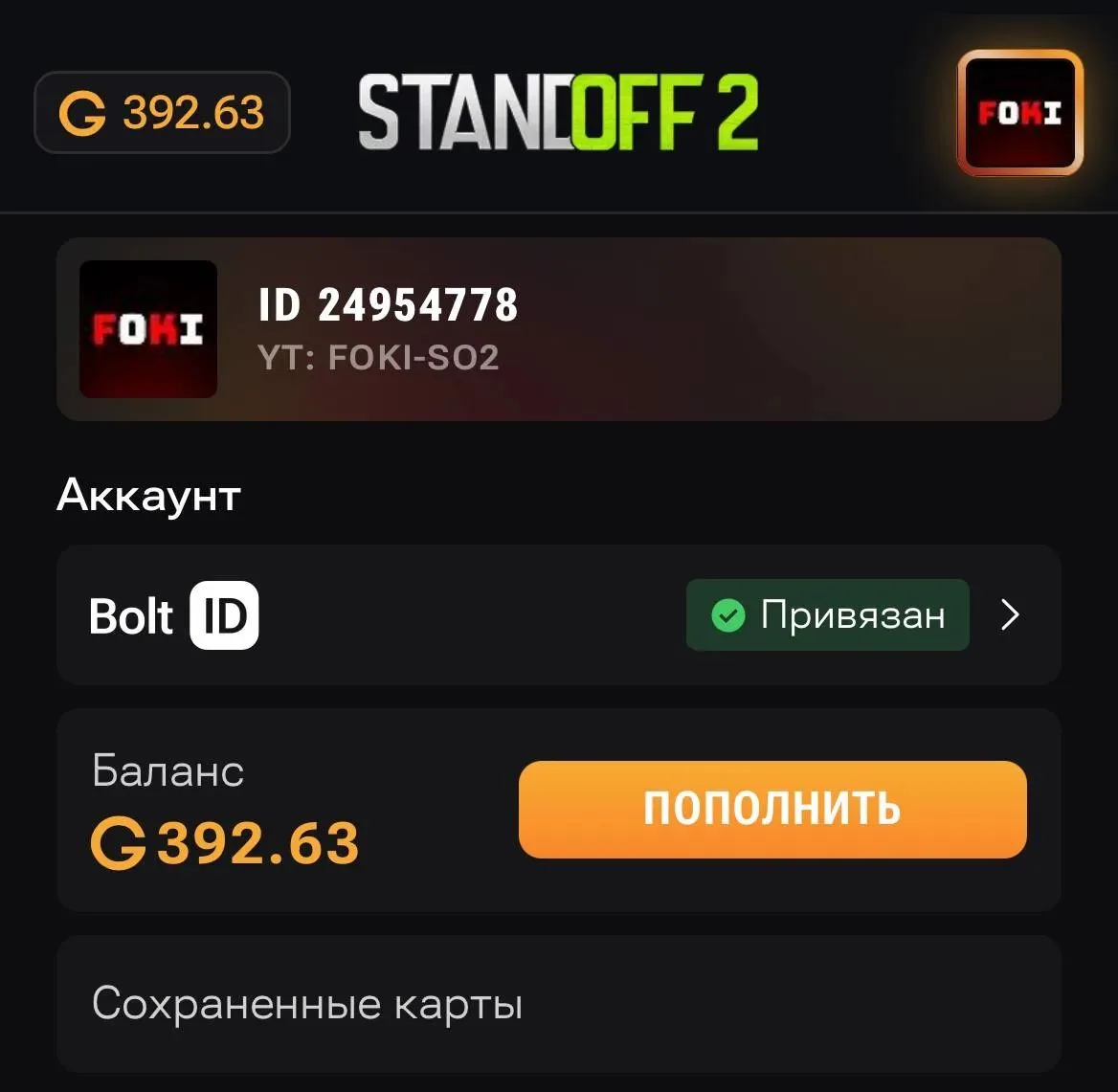1118x1092 pixels.
Task: Open the ID 24954778 profile card
Action: pos(558,329)
